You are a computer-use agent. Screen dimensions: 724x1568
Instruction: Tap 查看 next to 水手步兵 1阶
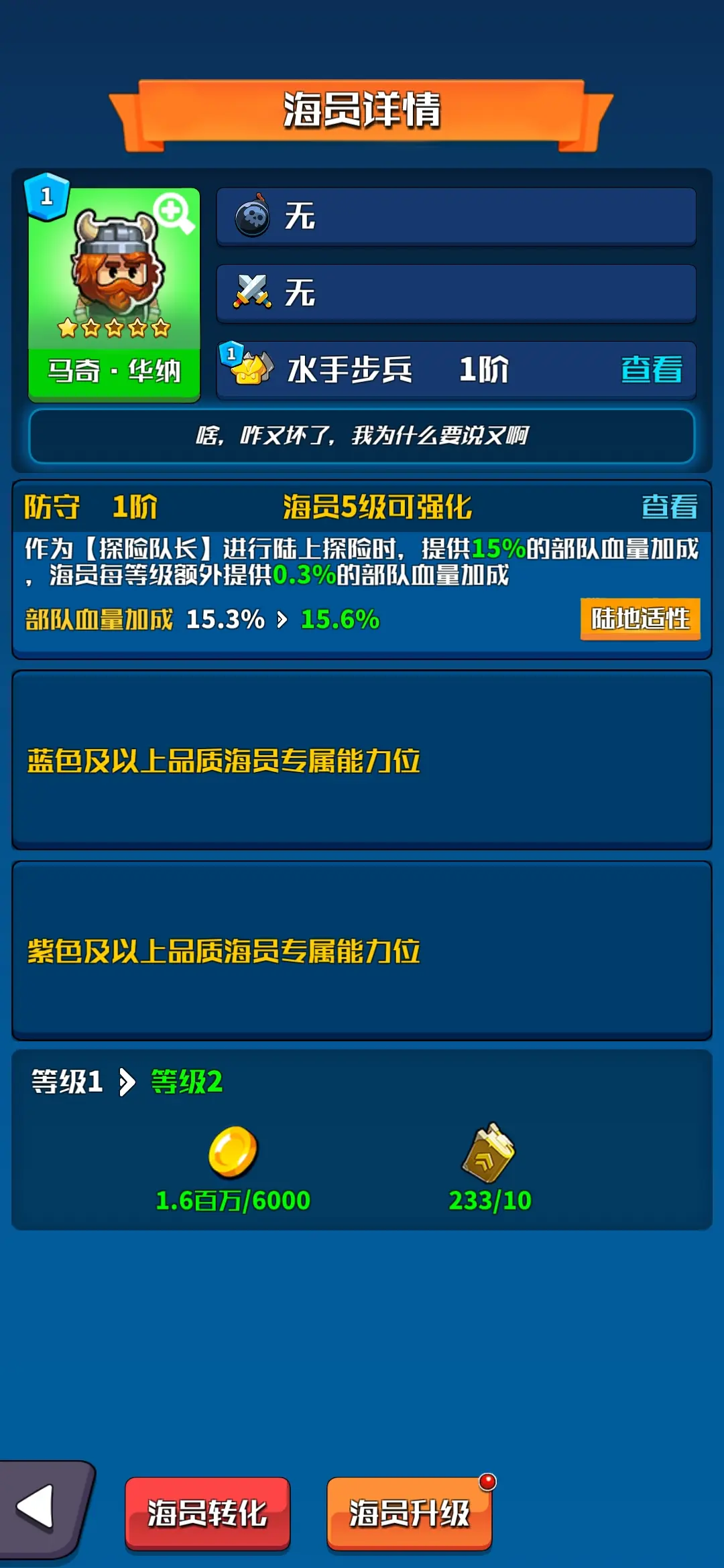[651, 369]
